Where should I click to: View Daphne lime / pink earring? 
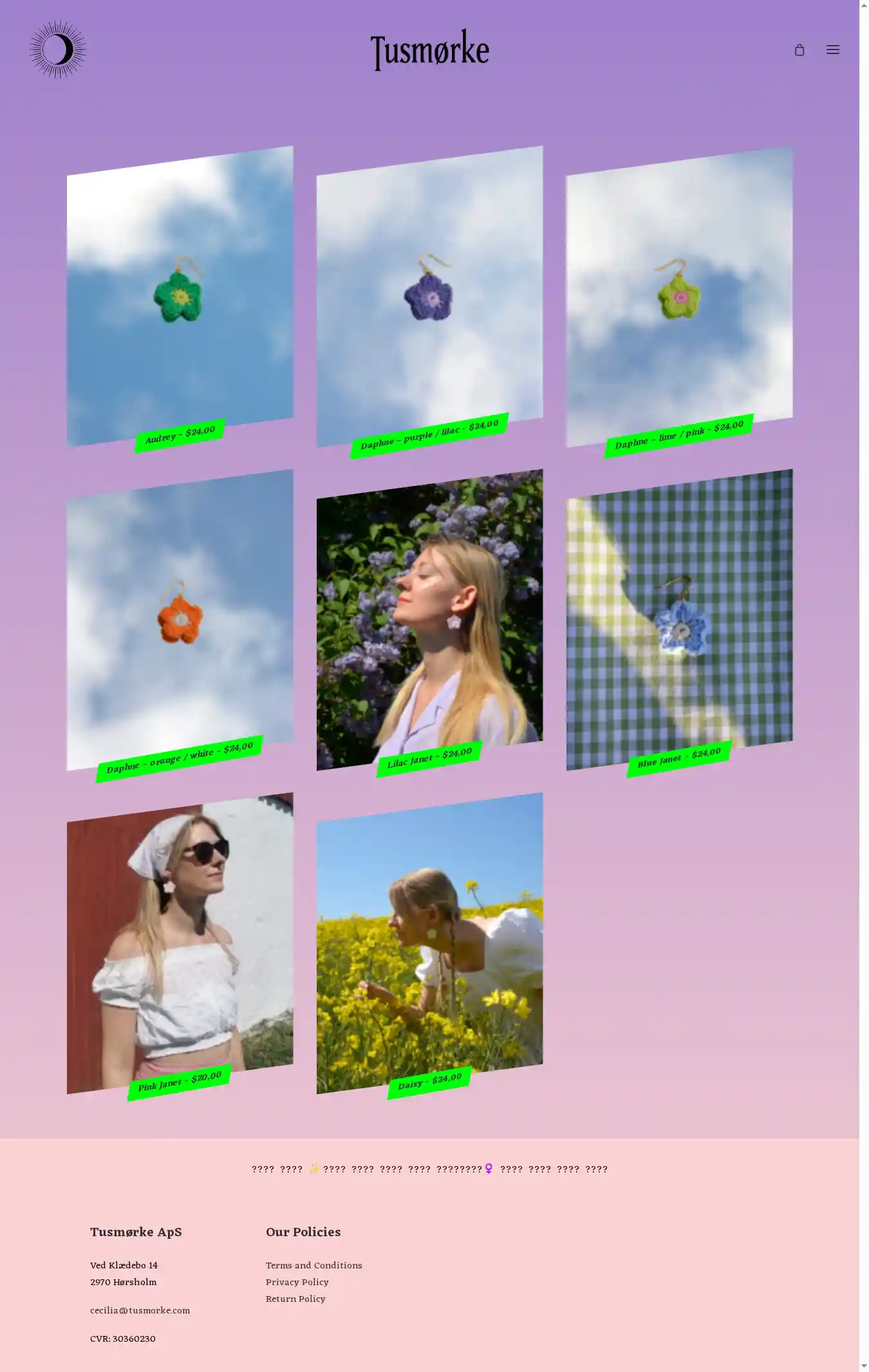click(679, 297)
